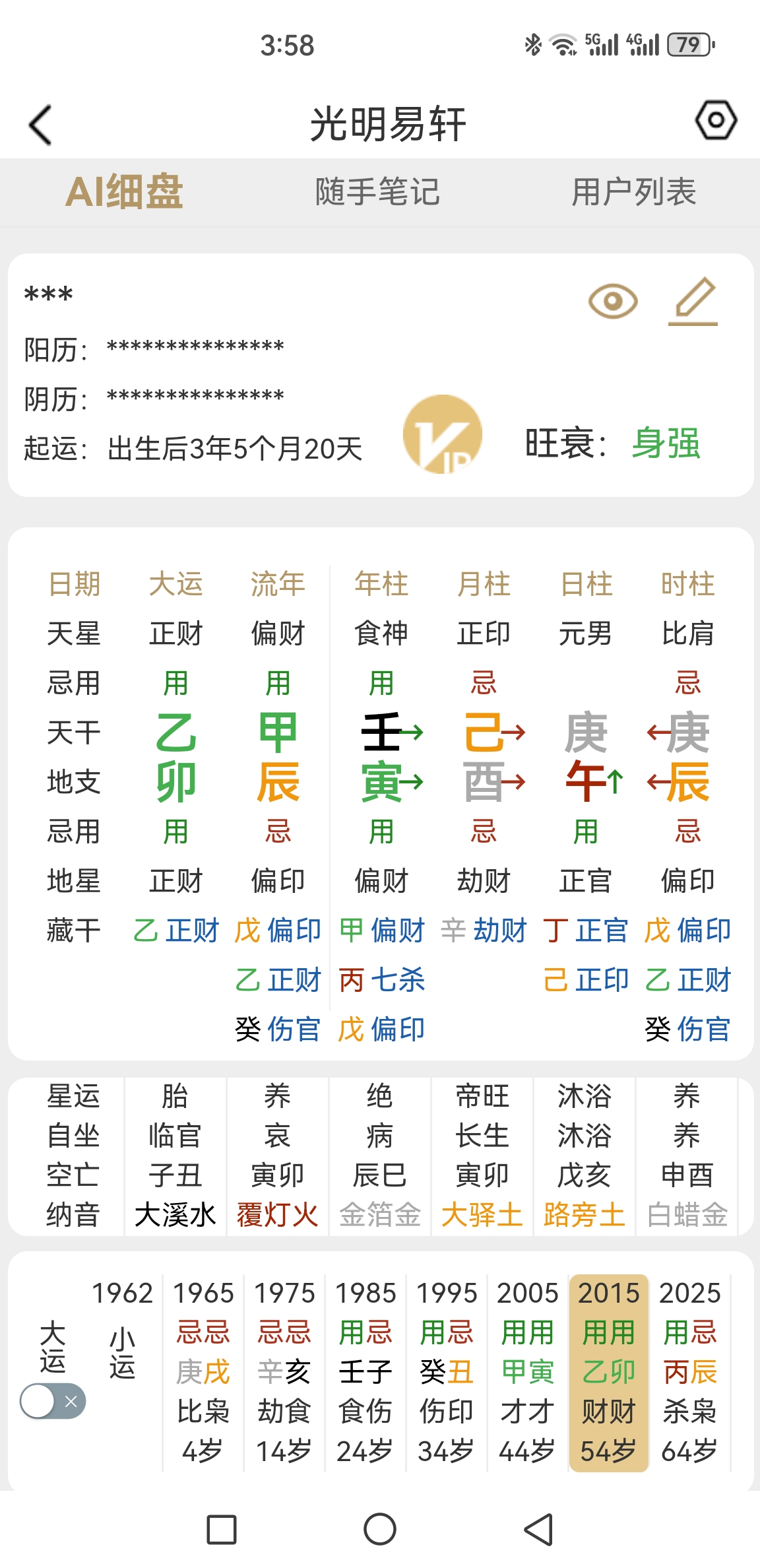Viewport: 760px width, 1568px height.
Task: Open the VIP badge
Action: (443, 434)
